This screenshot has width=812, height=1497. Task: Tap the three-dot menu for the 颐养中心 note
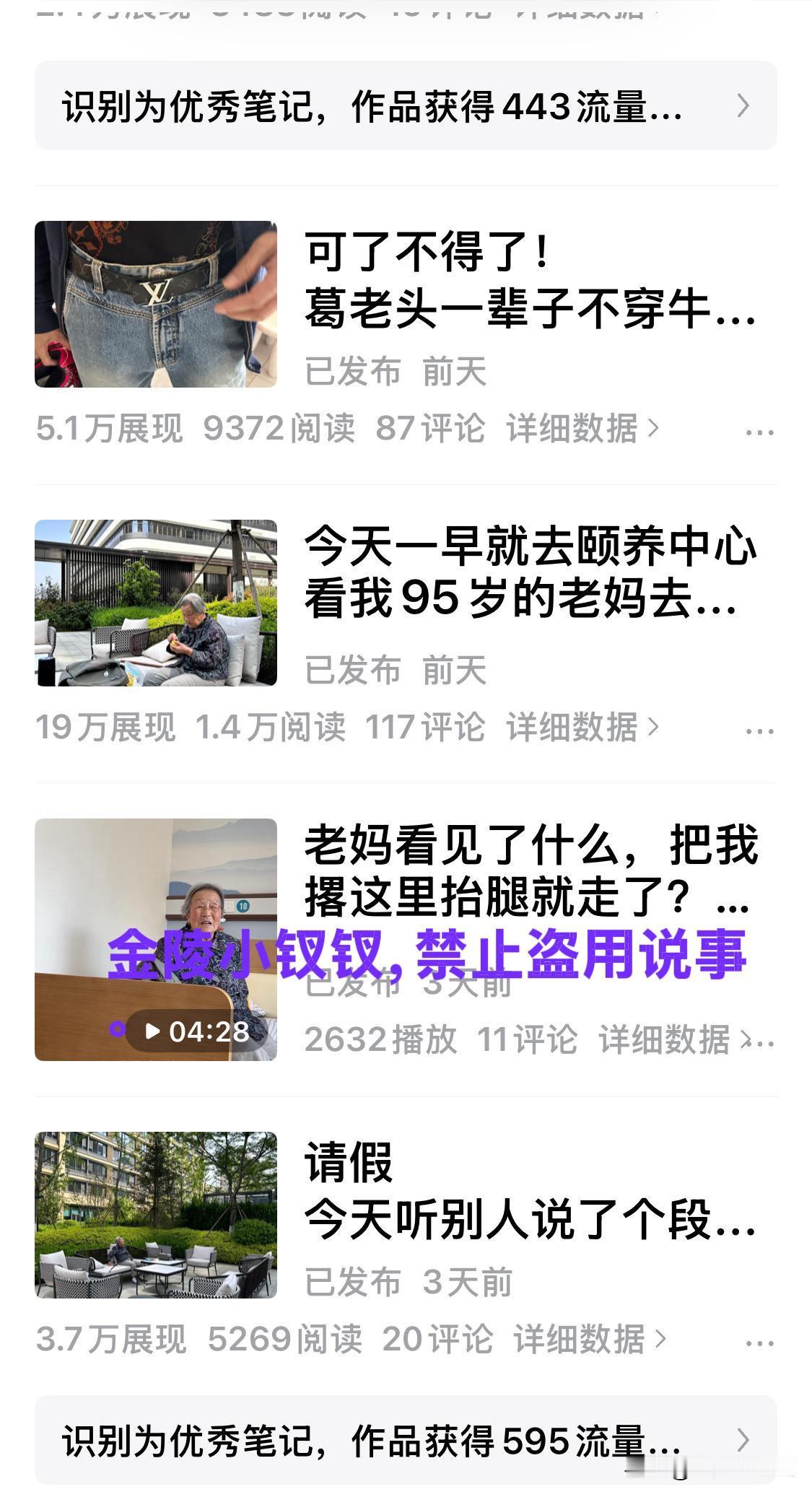click(x=759, y=731)
